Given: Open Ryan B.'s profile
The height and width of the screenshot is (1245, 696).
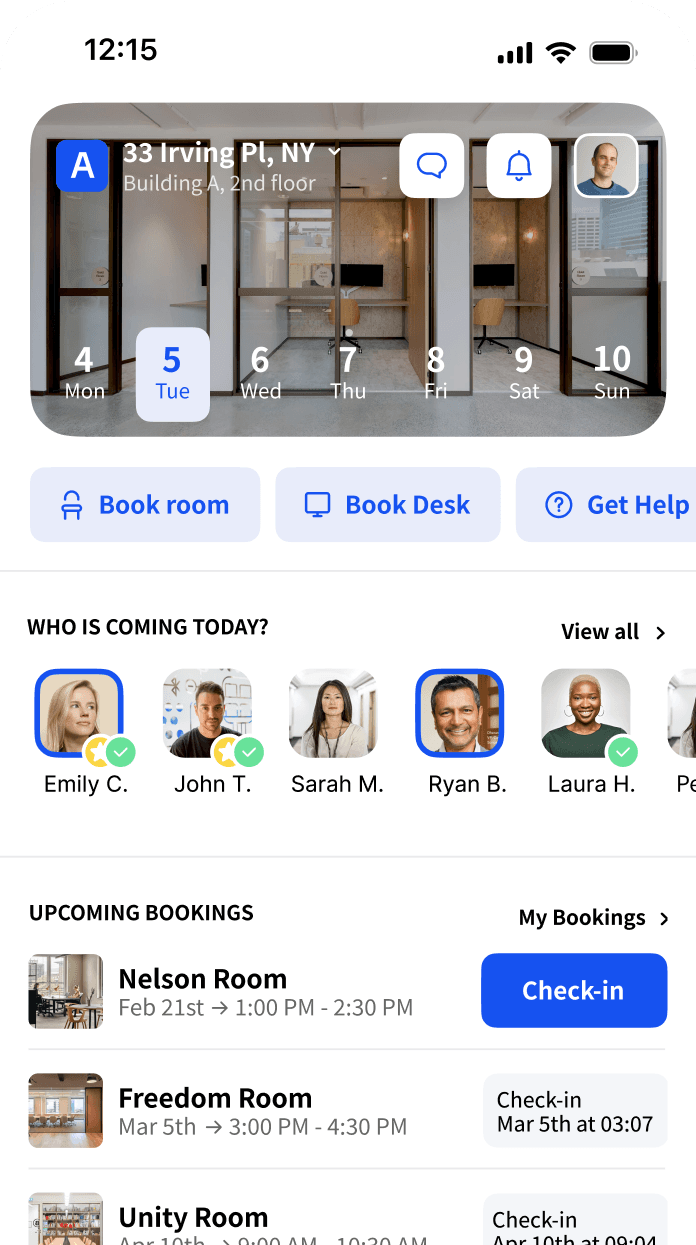Looking at the screenshot, I should click(460, 713).
